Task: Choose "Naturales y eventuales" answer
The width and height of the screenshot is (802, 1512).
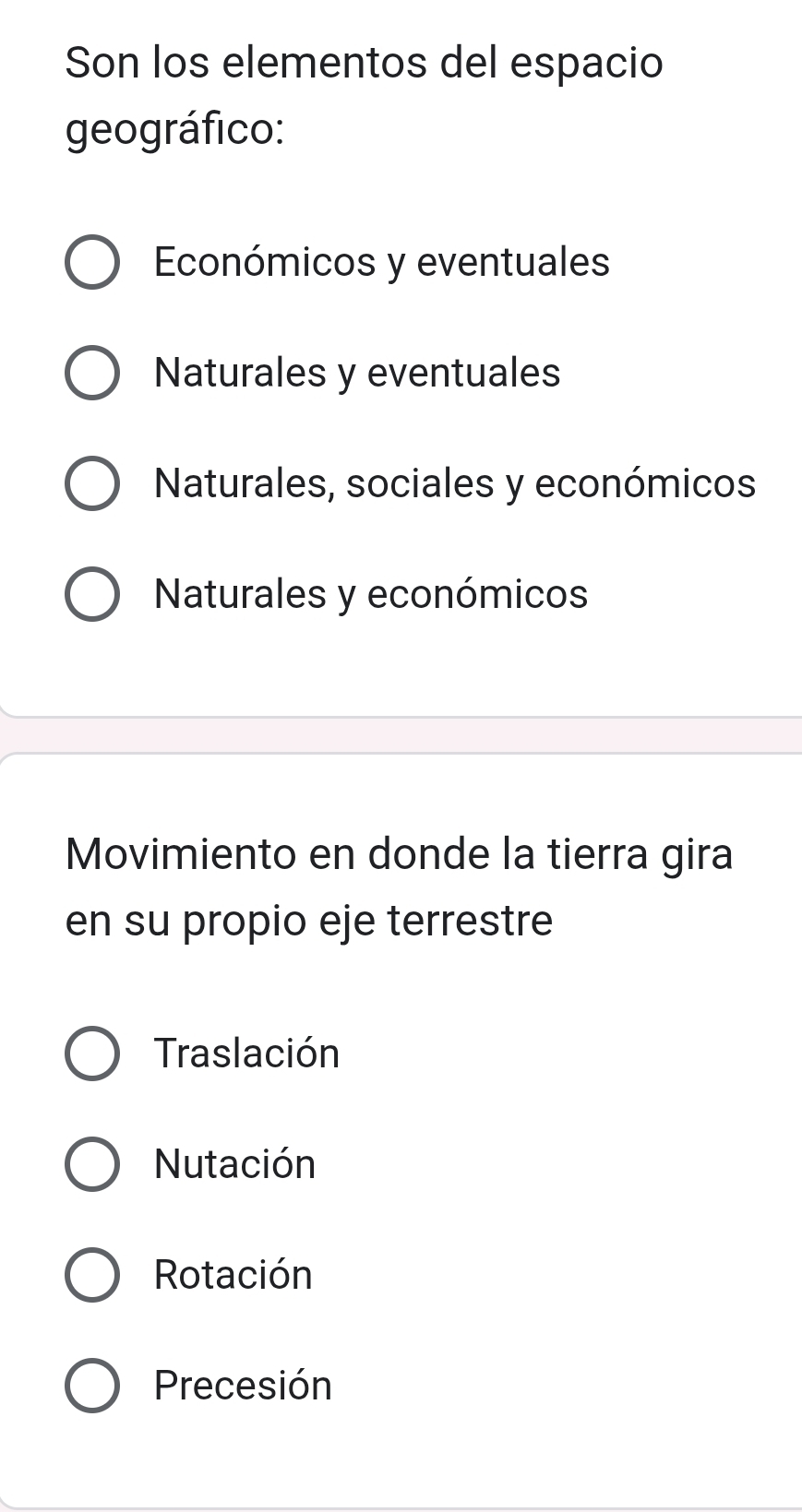Action: tap(92, 374)
